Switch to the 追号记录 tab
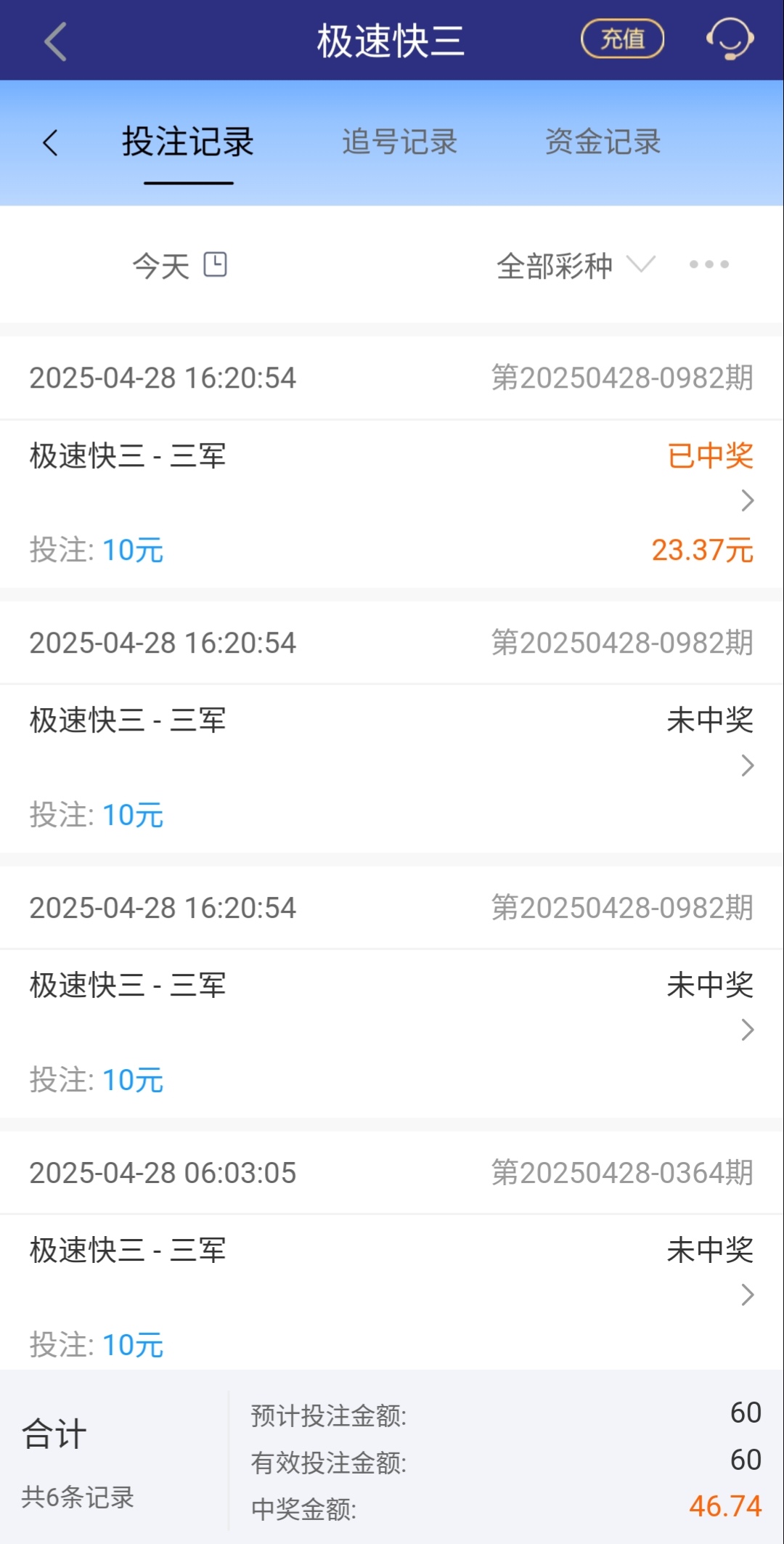 point(399,142)
